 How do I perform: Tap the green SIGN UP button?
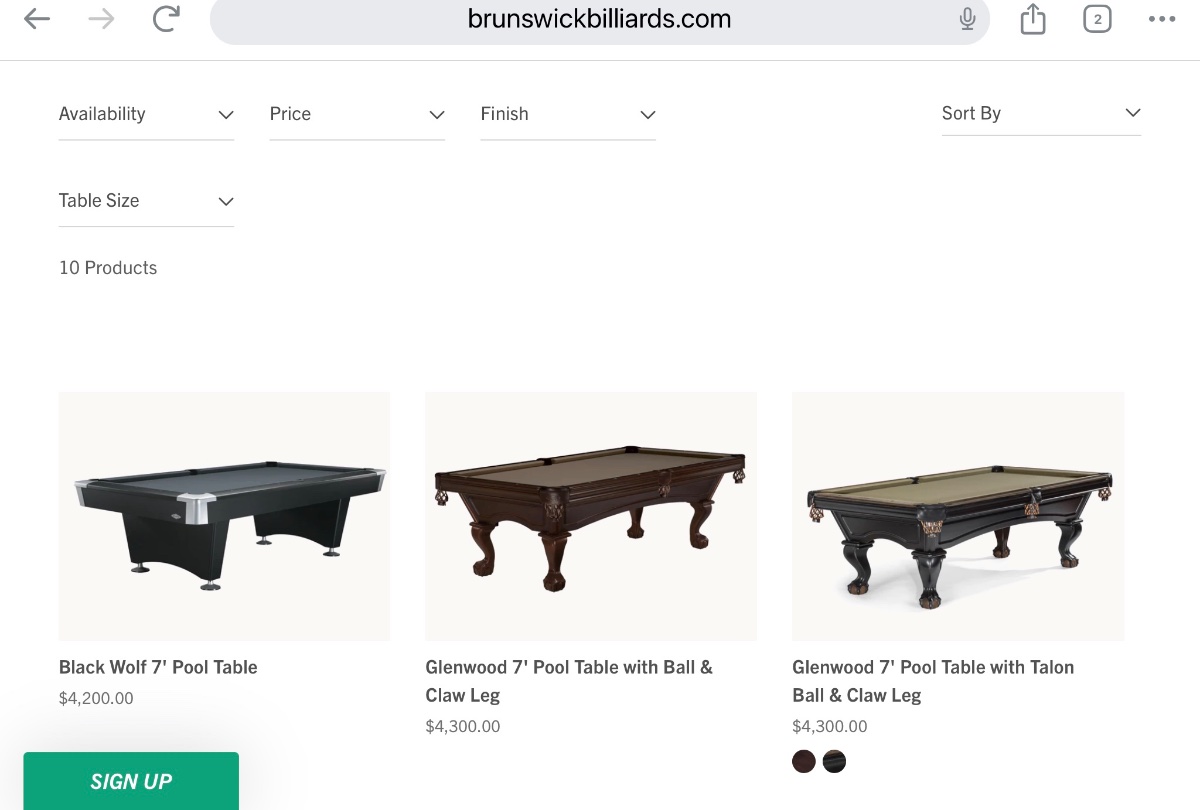[131, 781]
